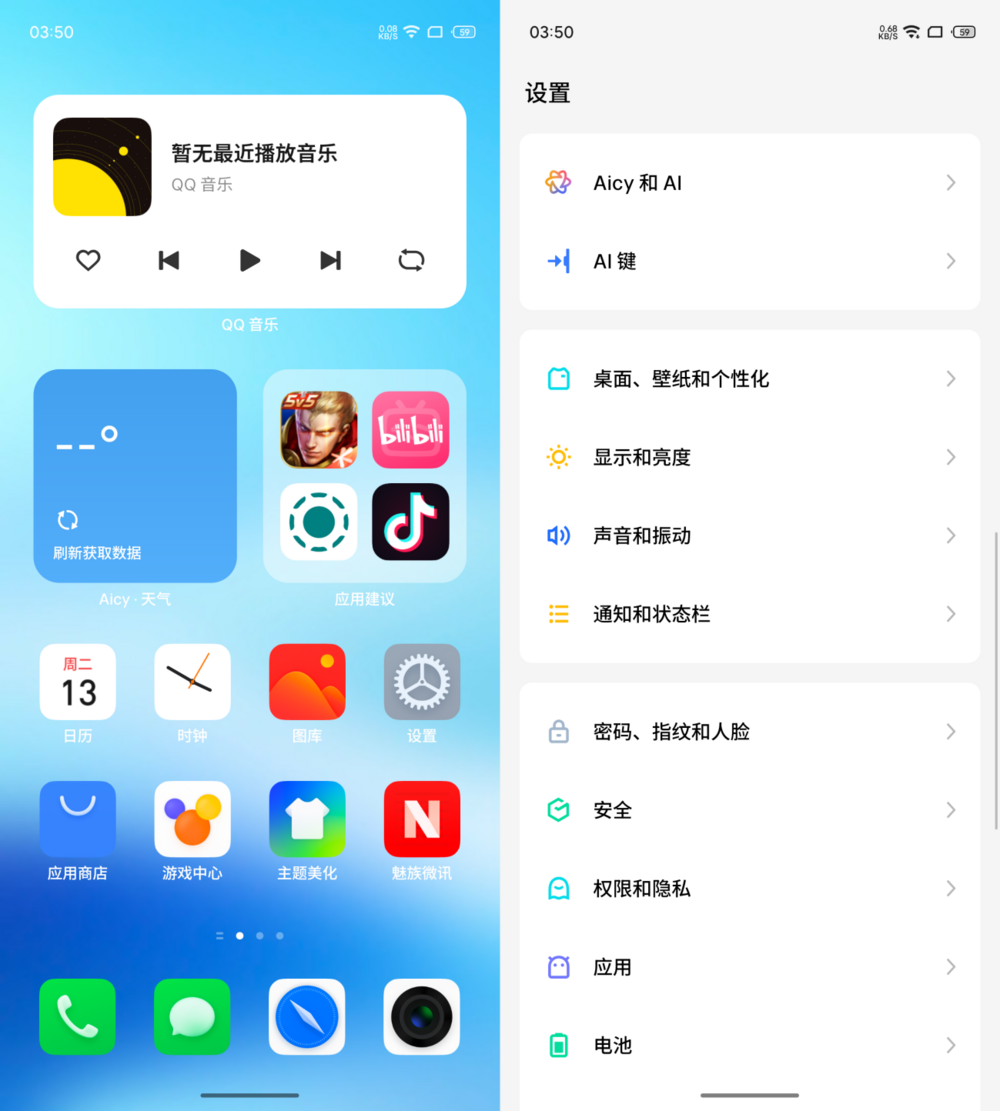Viewport: 1000px width, 1111px height.
Task: Open 声音和振动 settings
Action: (x=750, y=536)
